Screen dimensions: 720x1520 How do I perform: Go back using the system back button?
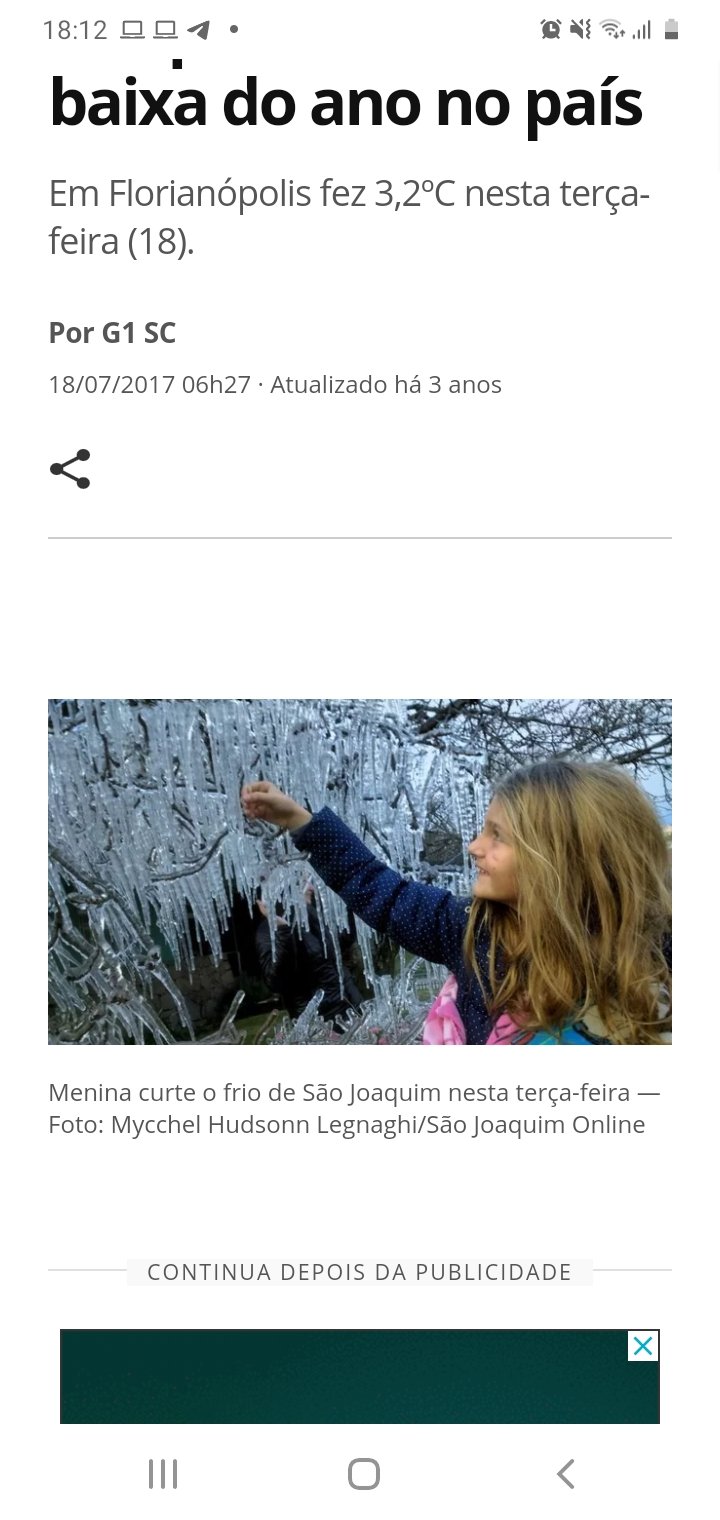point(565,1474)
